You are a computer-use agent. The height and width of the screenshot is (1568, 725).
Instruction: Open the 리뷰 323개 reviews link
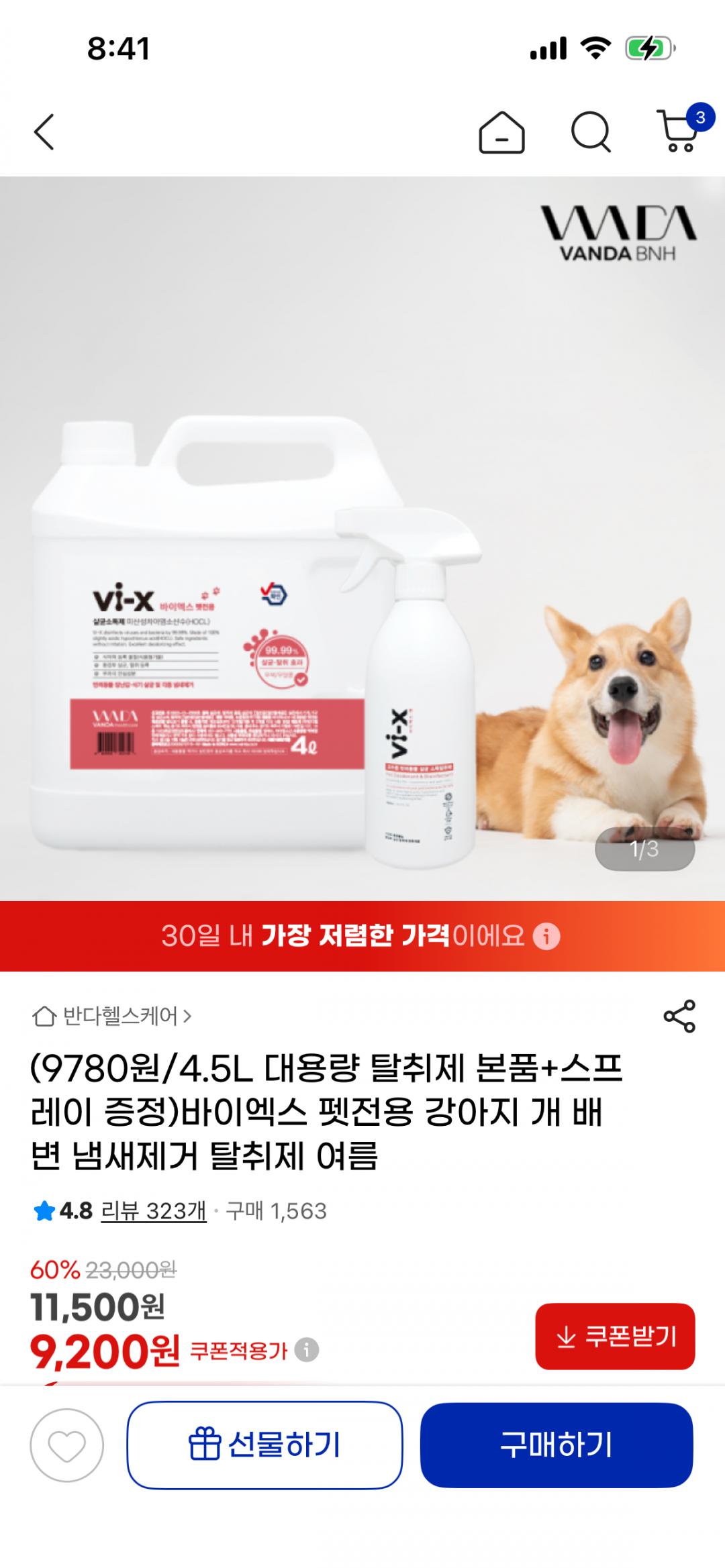154,1211
